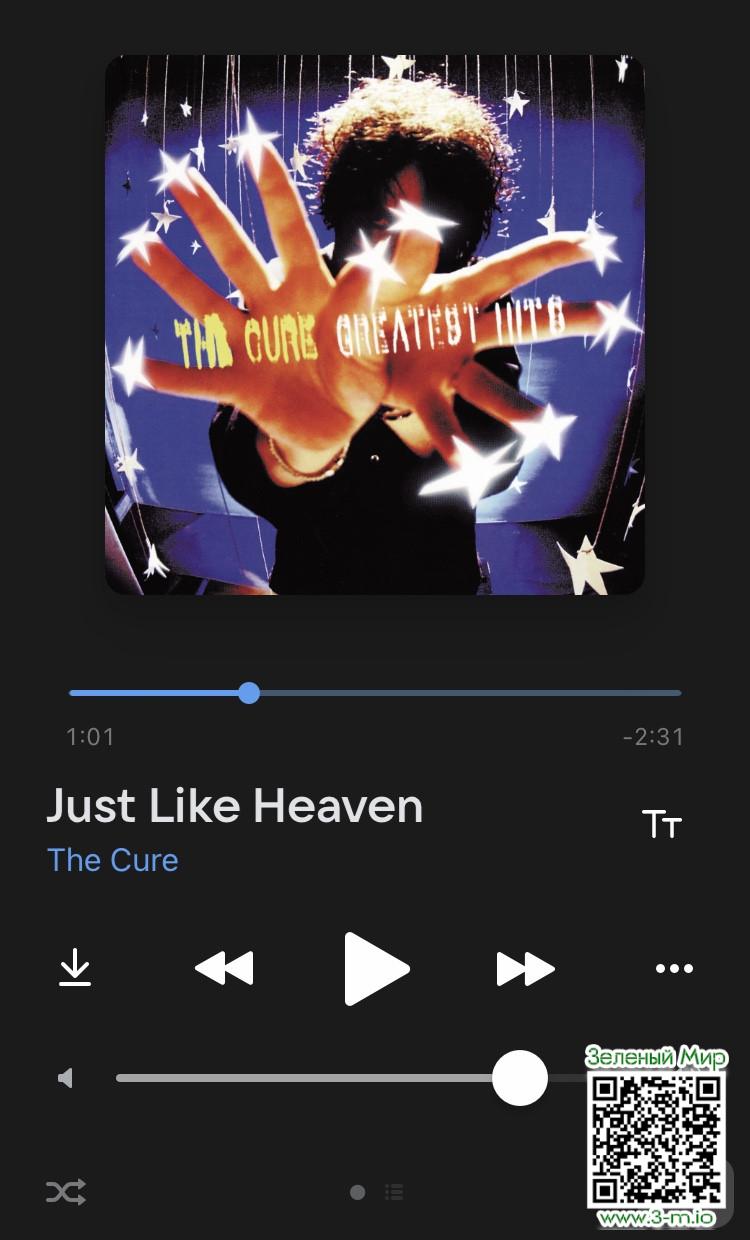Open the three-dot more options menu
The image size is (750, 1240).
674,968
